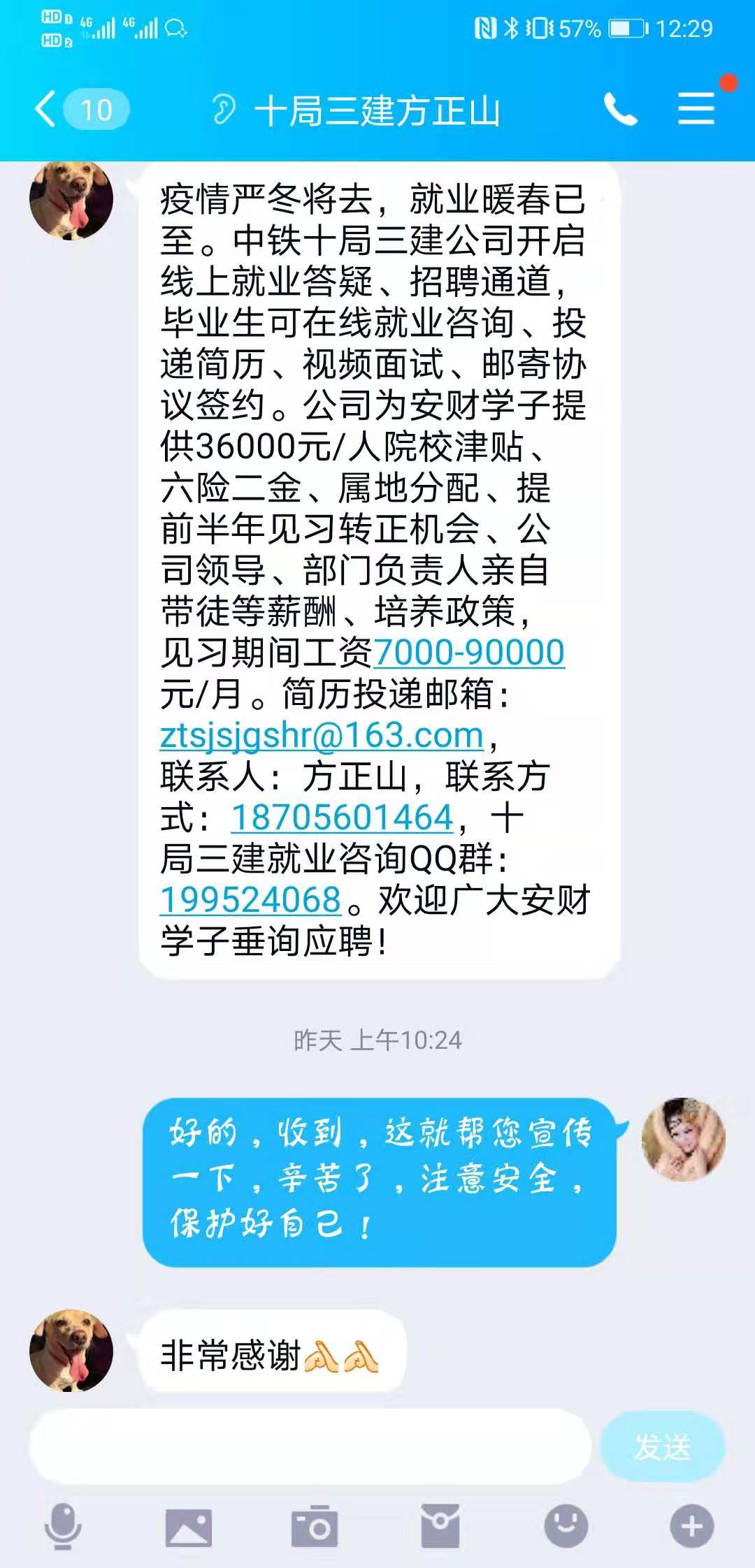Open the QQ group number 199524068
Viewport: 755px width, 1568px height.
tap(250, 900)
